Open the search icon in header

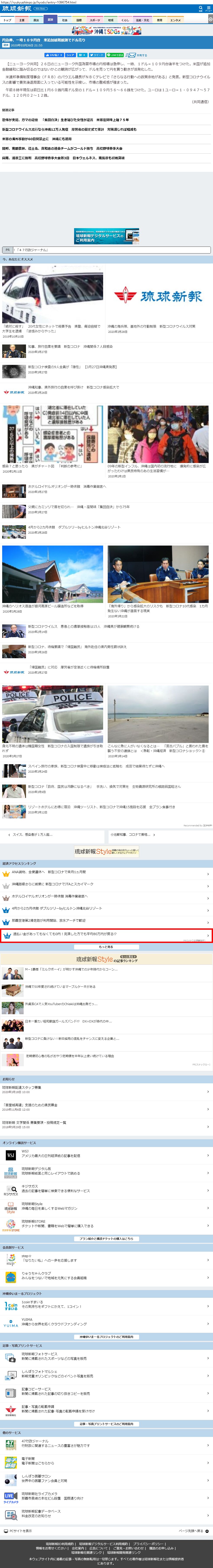pyautogui.click(x=200, y=8)
